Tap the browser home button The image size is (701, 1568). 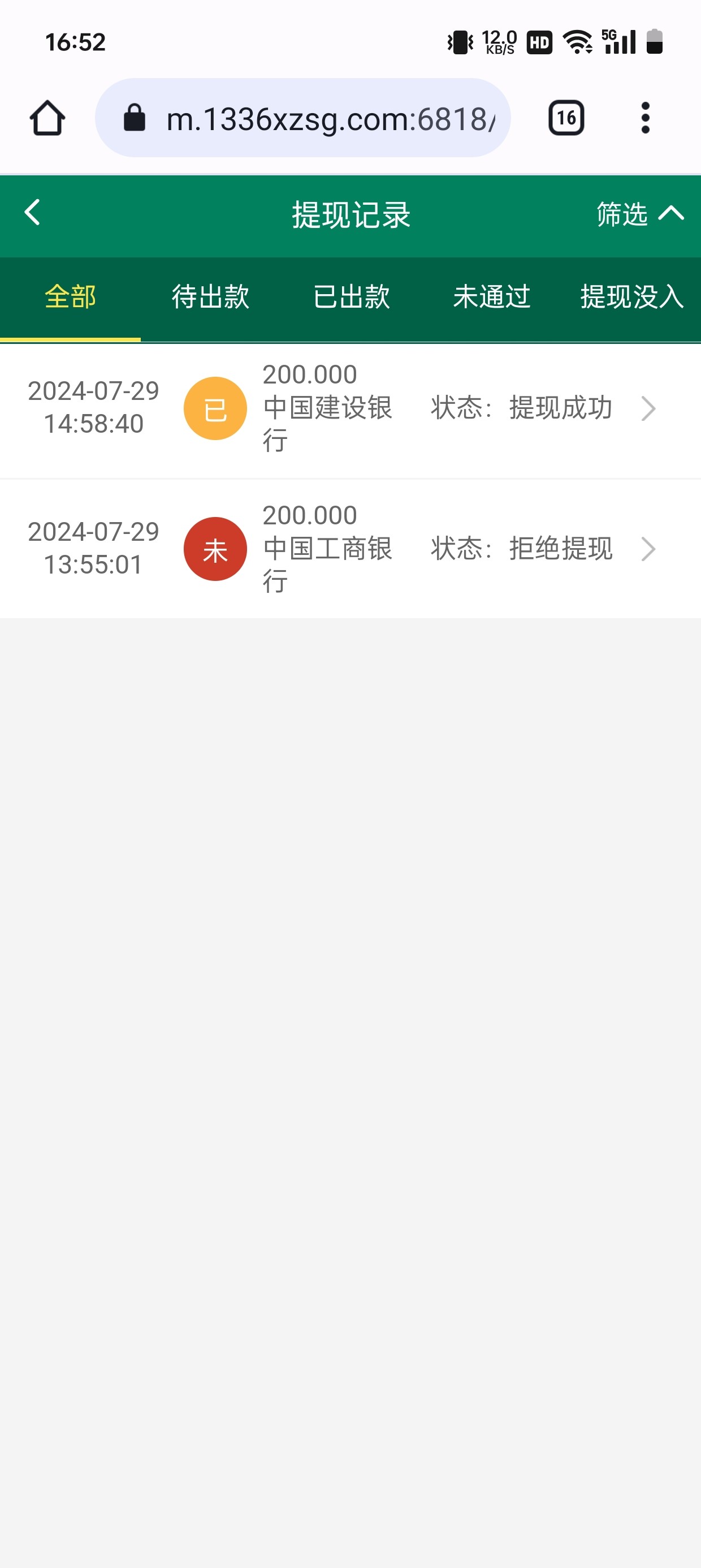pyautogui.click(x=47, y=118)
